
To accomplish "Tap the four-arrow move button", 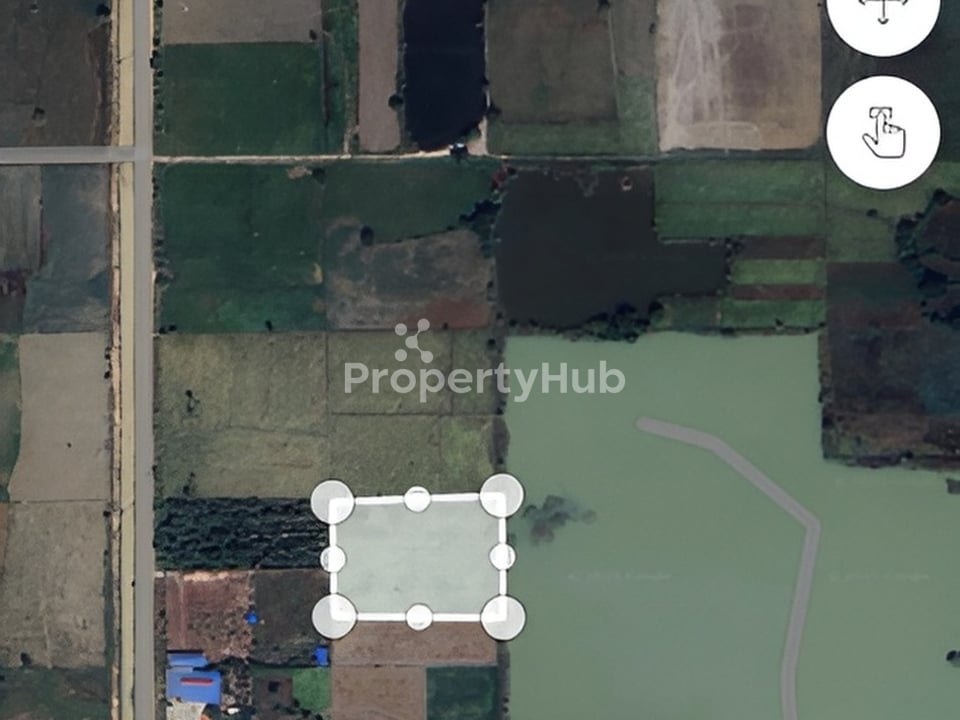I will point(883,14).
